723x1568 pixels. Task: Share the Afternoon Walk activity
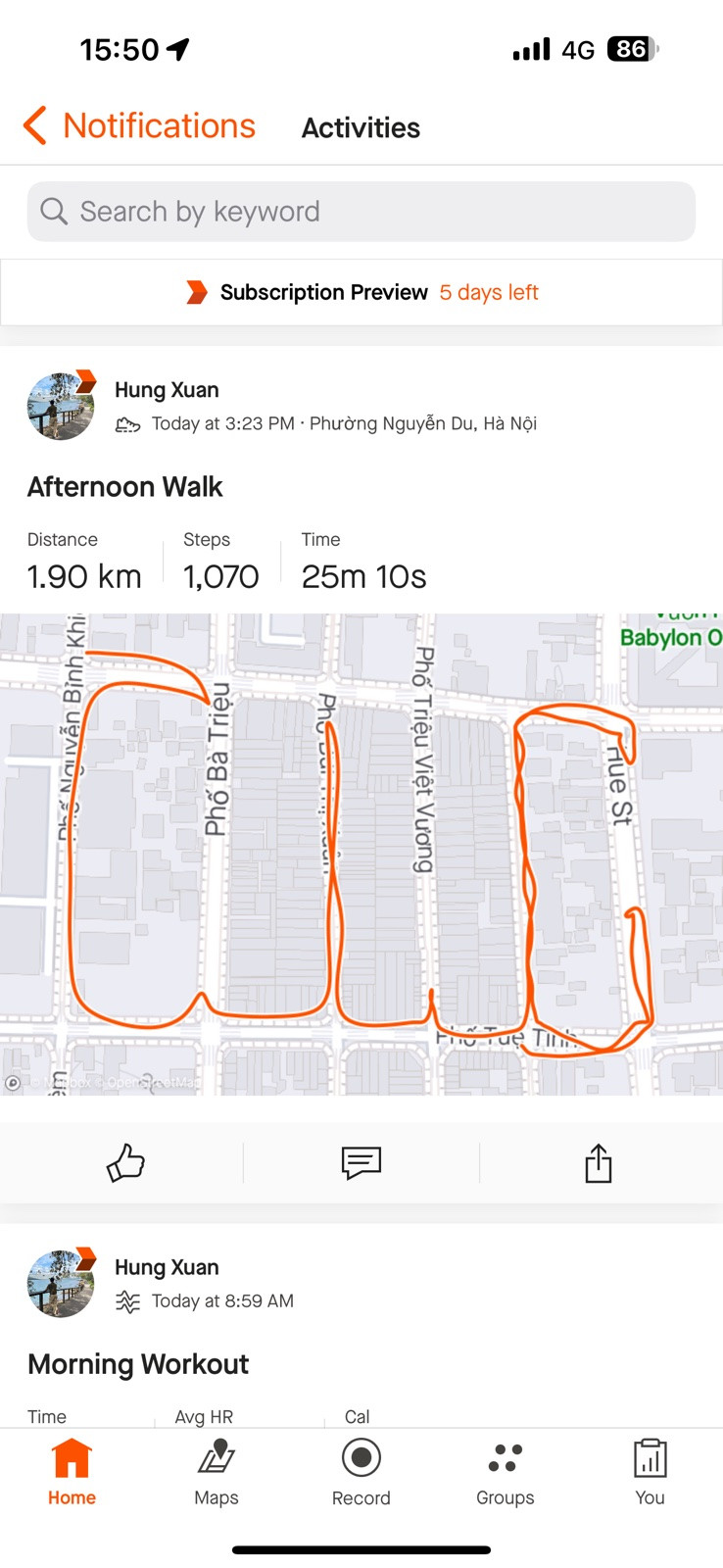(x=598, y=1163)
